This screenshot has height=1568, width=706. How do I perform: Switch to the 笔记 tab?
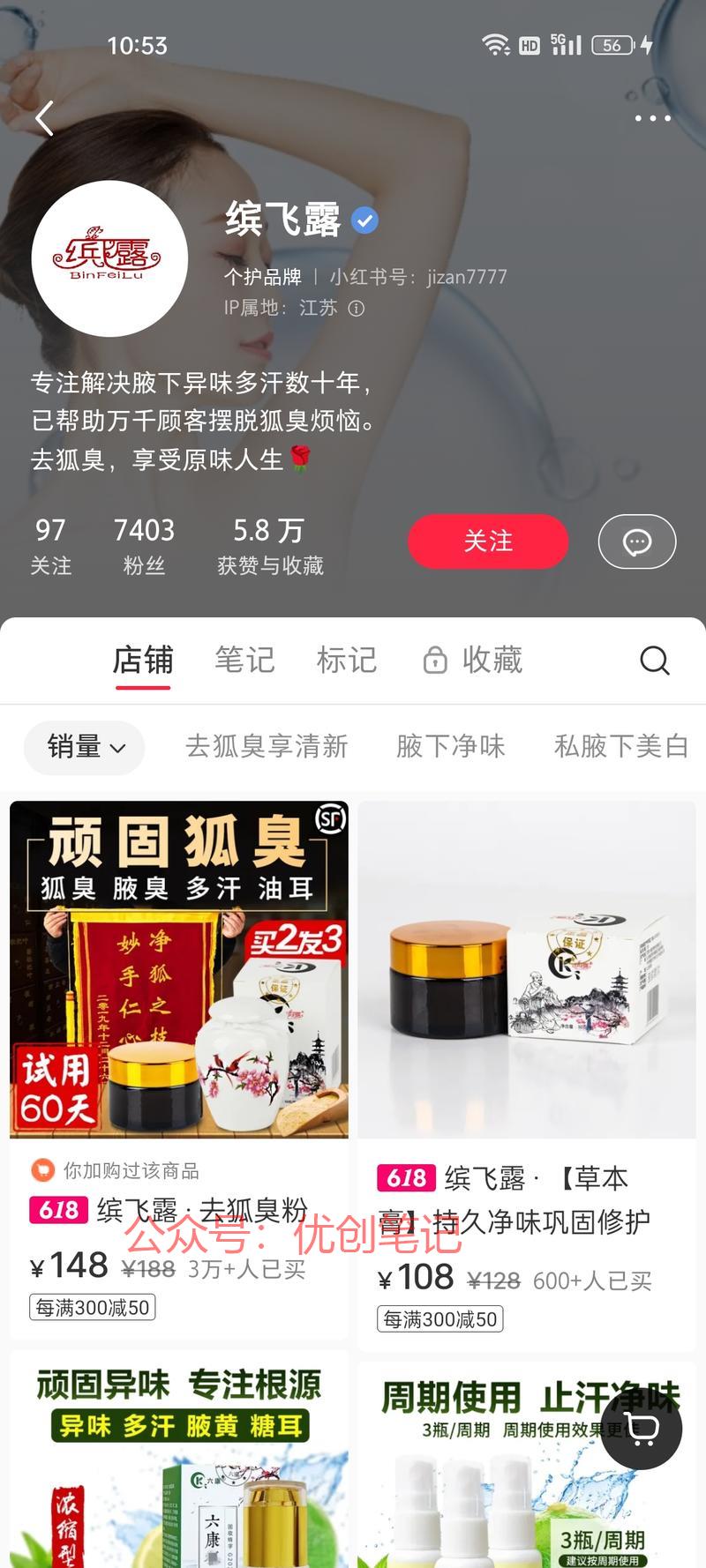click(244, 660)
